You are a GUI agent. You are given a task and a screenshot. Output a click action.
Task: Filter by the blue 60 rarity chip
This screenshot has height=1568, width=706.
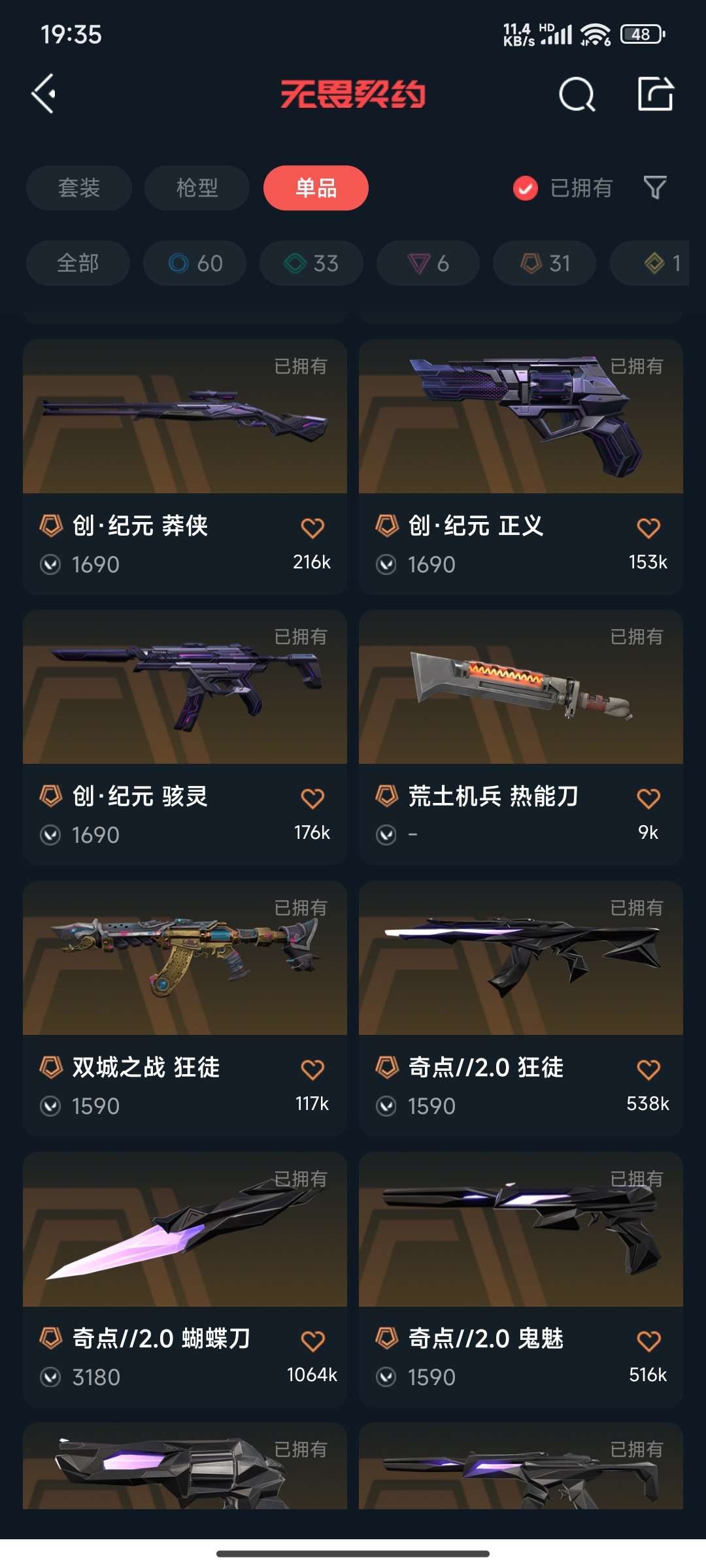195,263
